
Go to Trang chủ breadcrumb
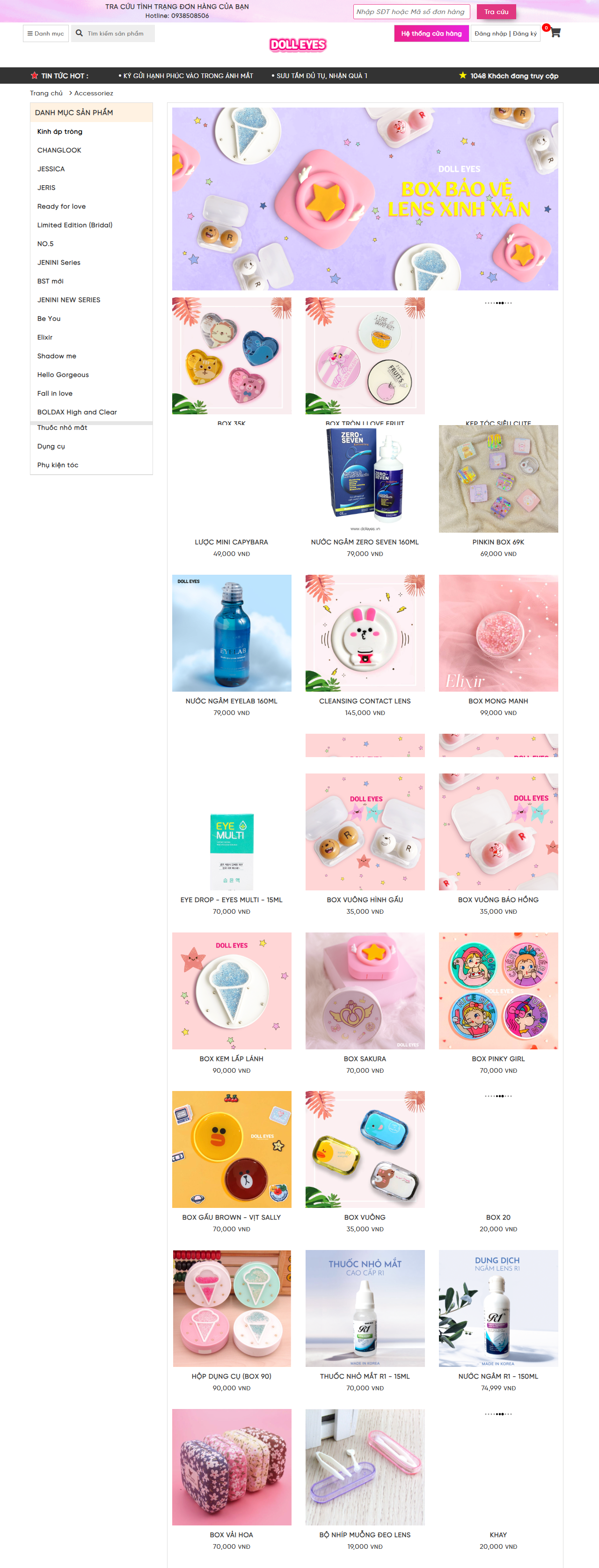46,93
